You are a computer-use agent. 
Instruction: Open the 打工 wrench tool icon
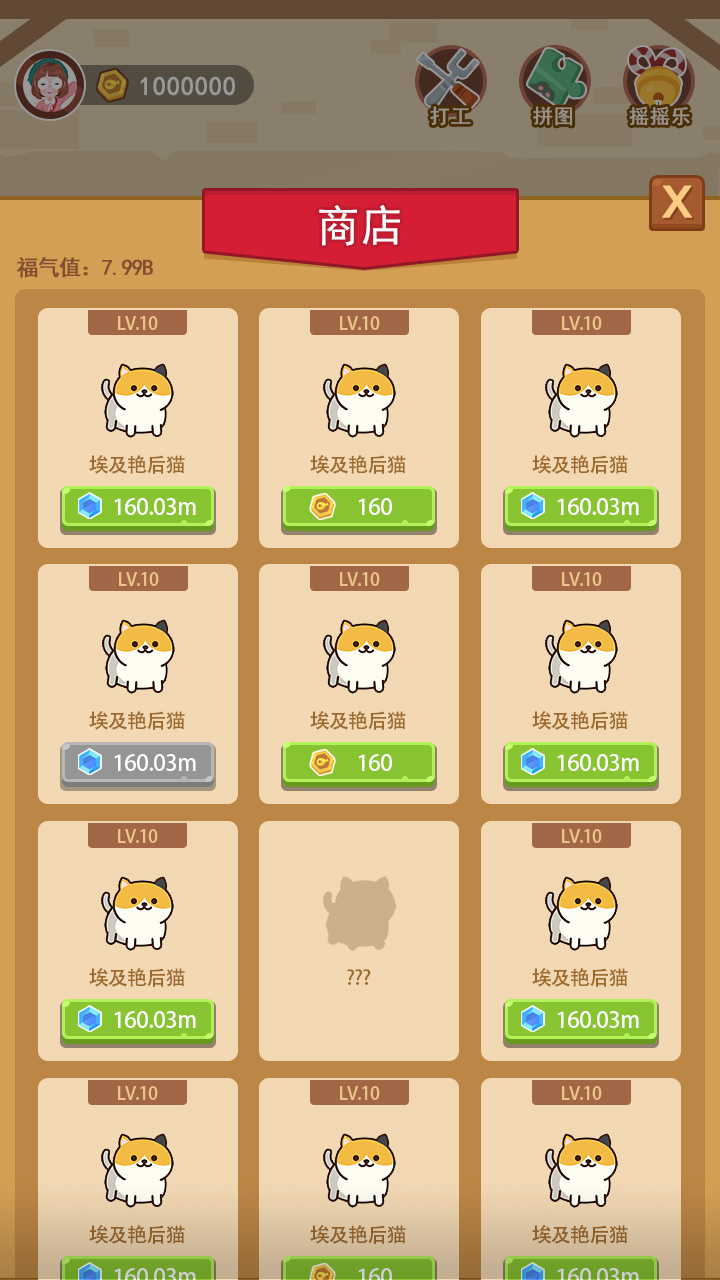coord(450,80)
